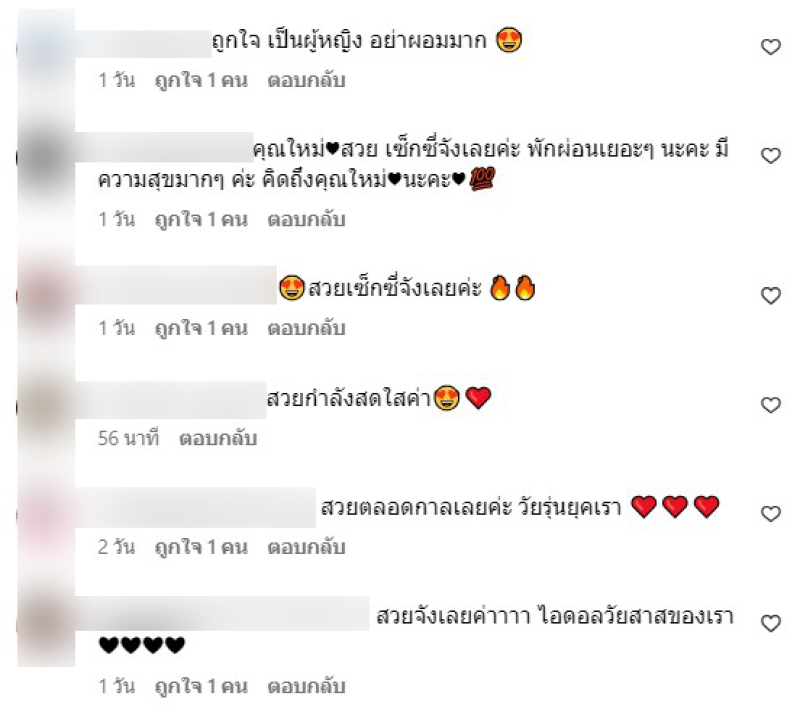
Task: View likes 'ถูกใจ 1 คน' on the 'สวยเซ็กซี่จังเลยค่ะ 🔥🔥' comment
Action: pos(200,329)
